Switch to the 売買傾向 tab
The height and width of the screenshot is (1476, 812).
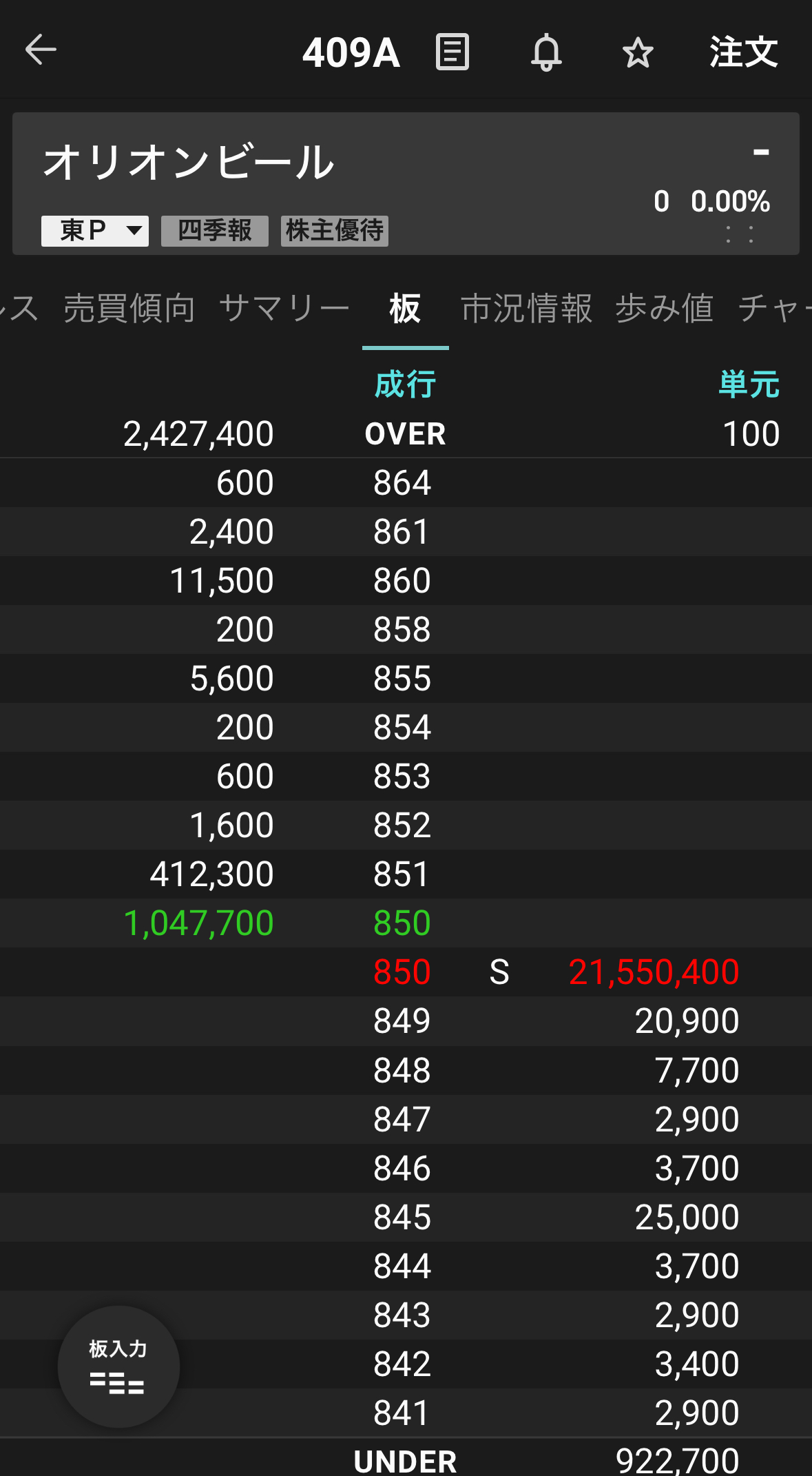coord(129,308)
